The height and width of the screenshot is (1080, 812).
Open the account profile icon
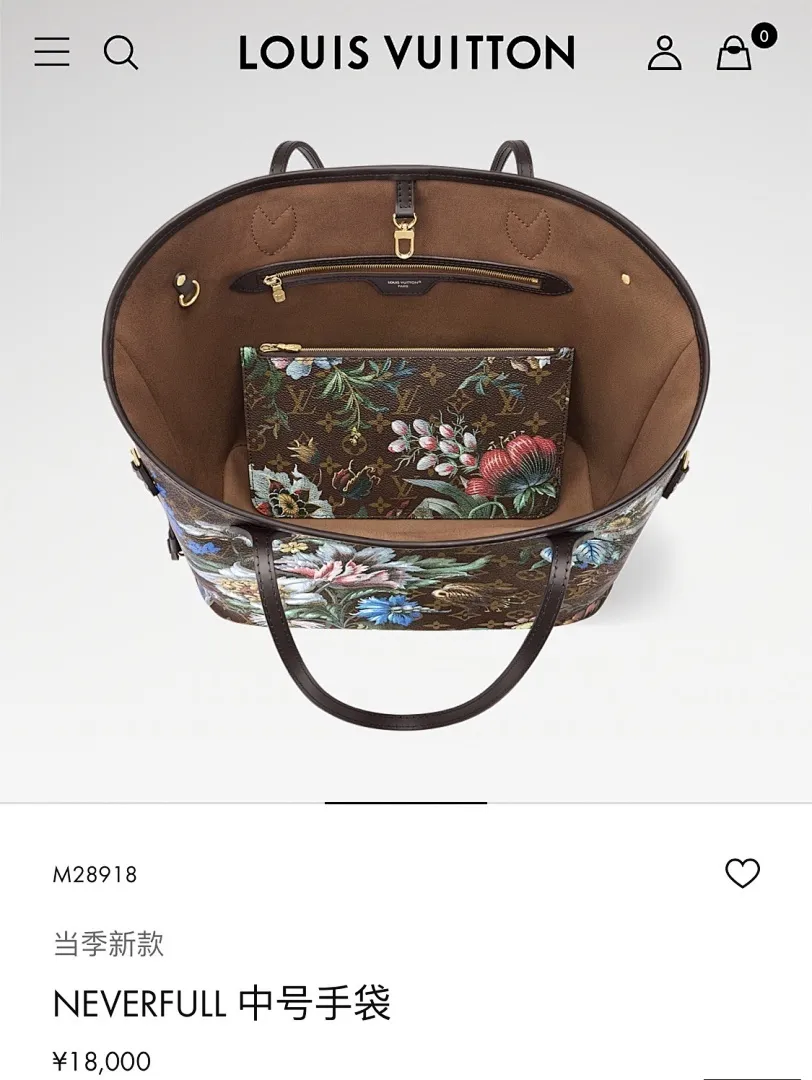click(664, 53)
